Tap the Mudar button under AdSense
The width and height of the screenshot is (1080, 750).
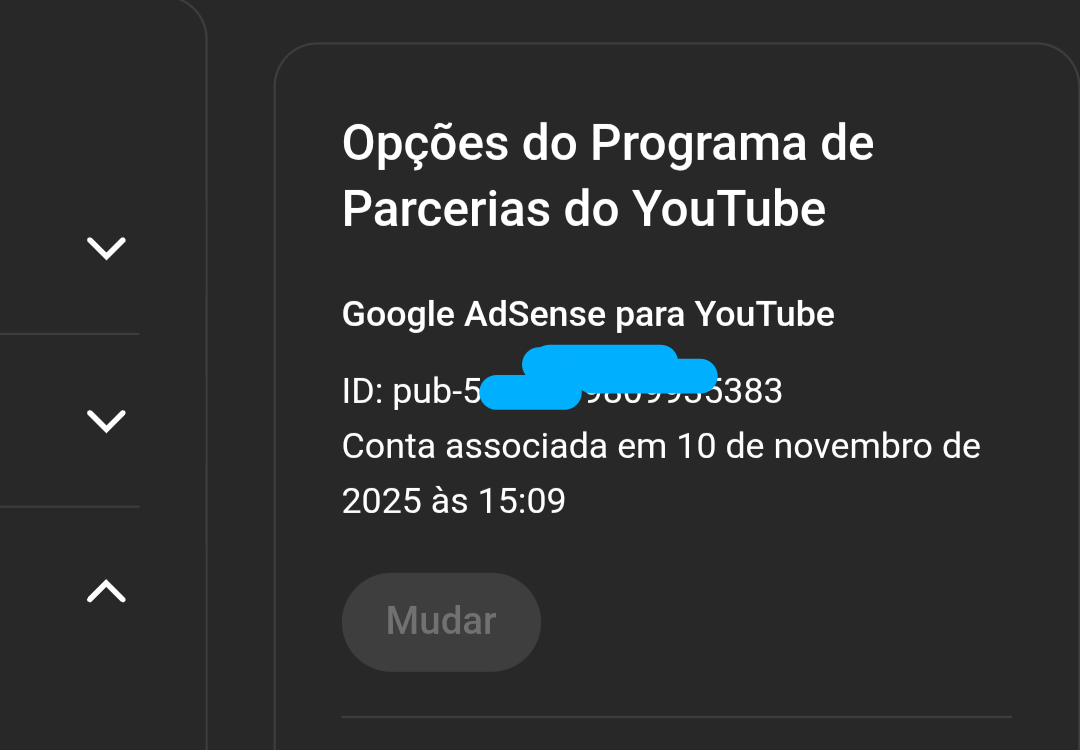pyautogui.click(x=441, y=621)
